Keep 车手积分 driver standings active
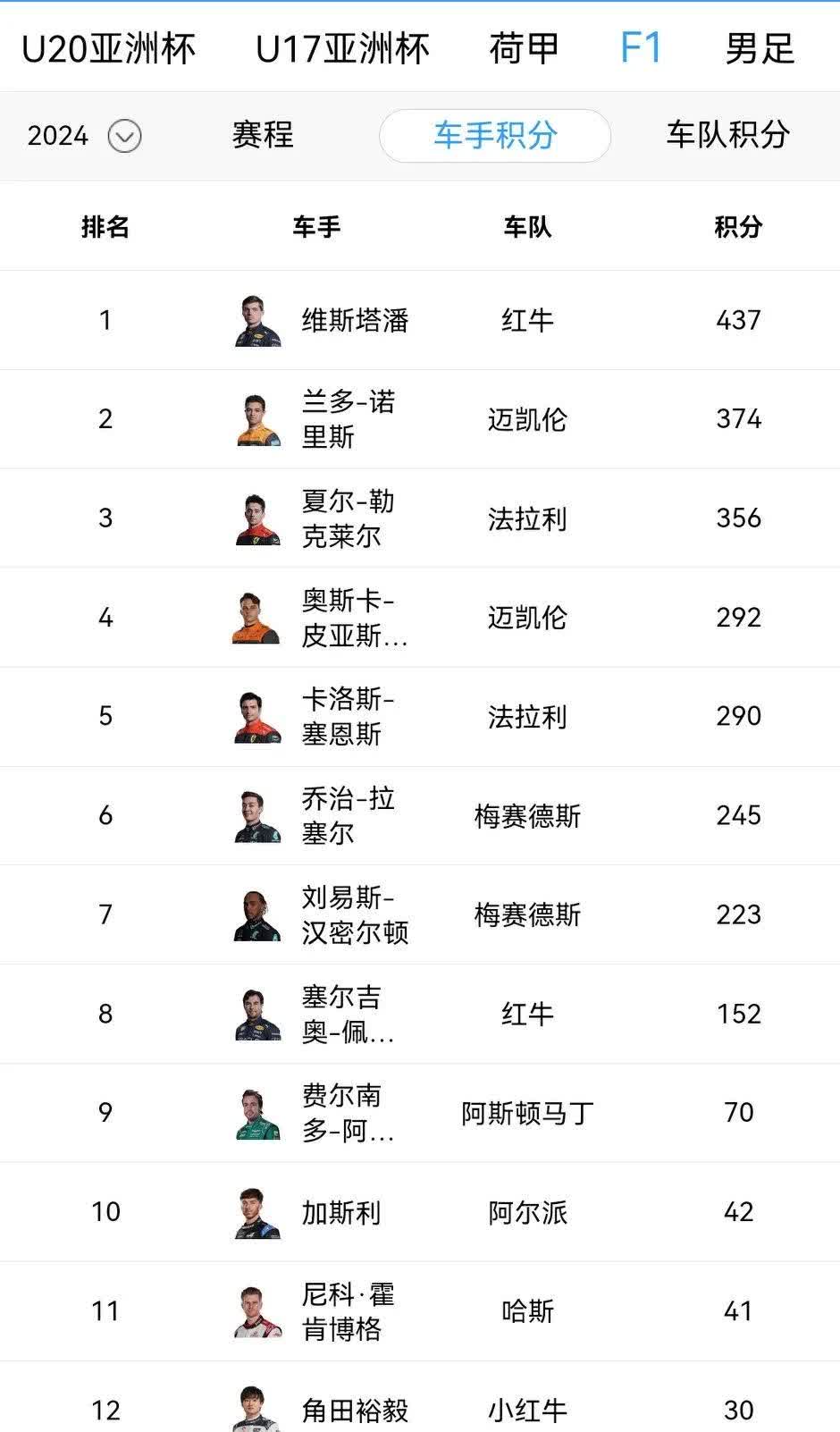The image size is (840, 1432). point(494,136)
